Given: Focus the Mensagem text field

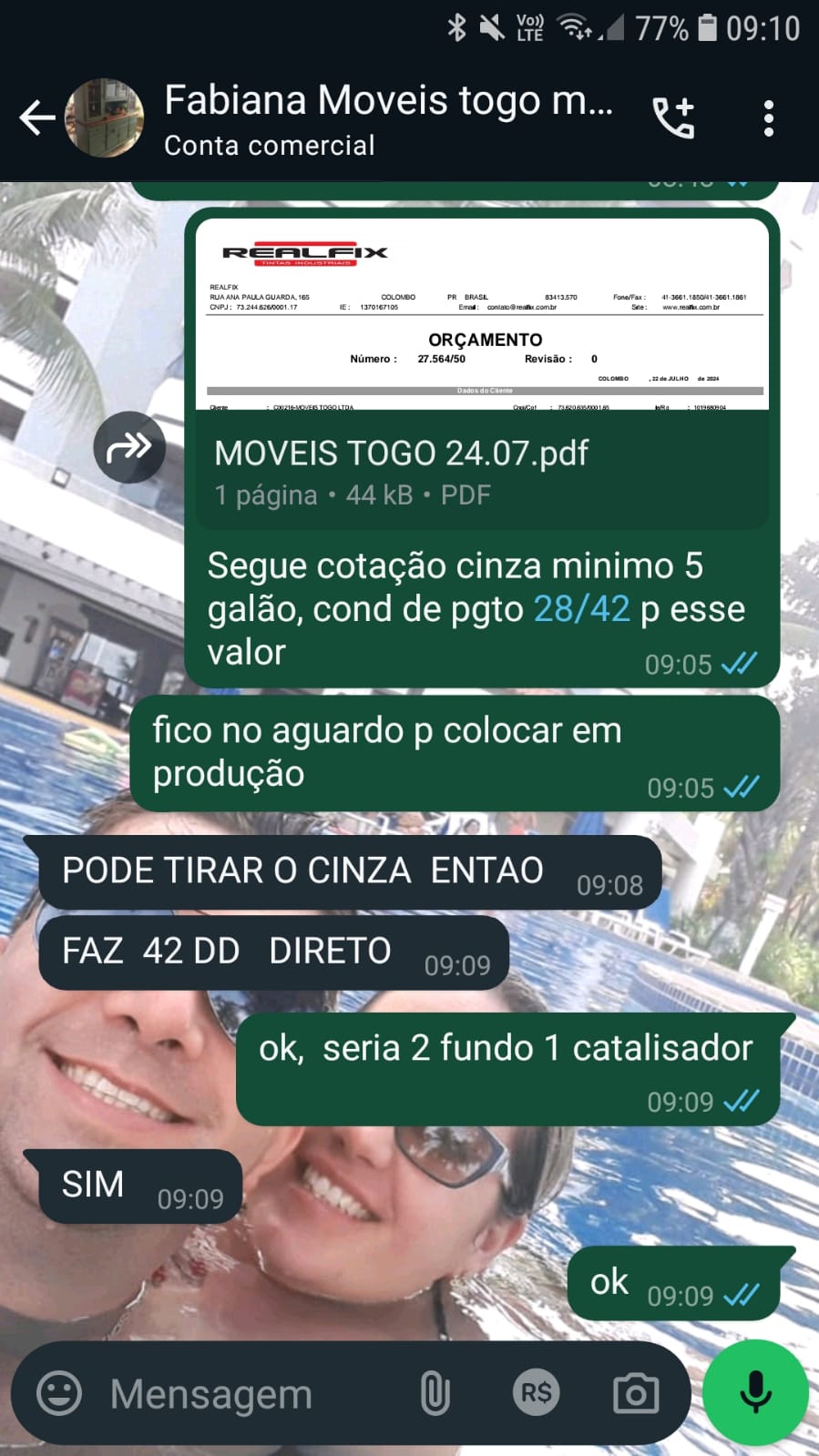Looking at the screenshot, I should (x=246, y=1394).
